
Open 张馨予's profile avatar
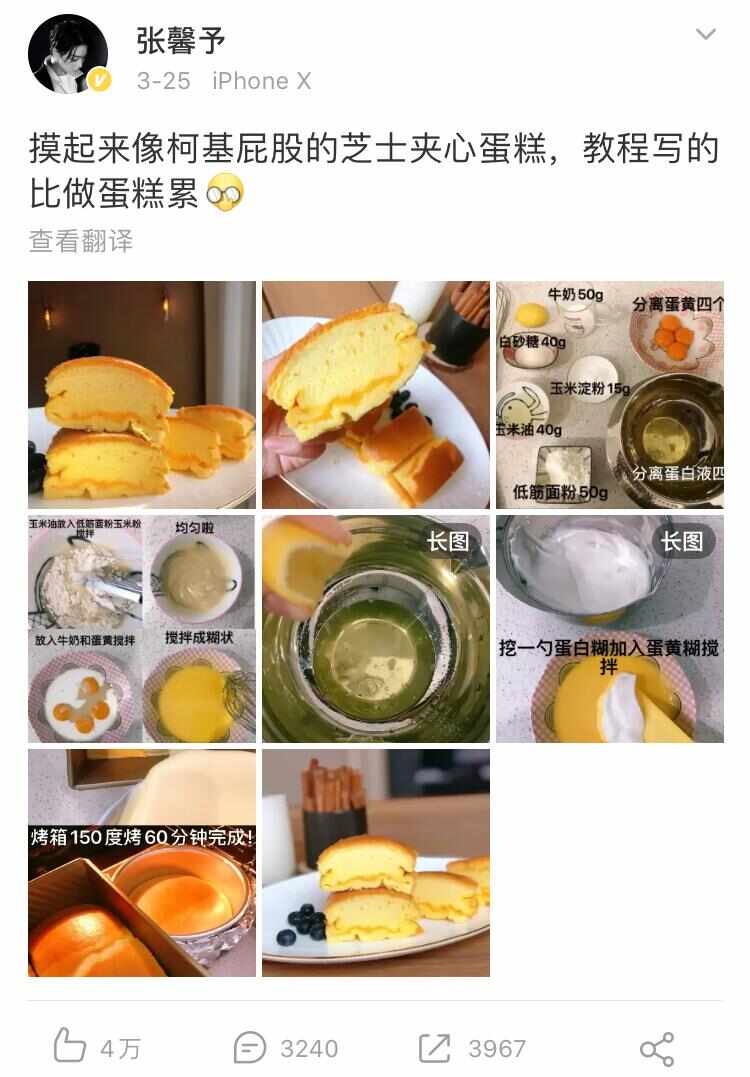(x=68, y=56)
